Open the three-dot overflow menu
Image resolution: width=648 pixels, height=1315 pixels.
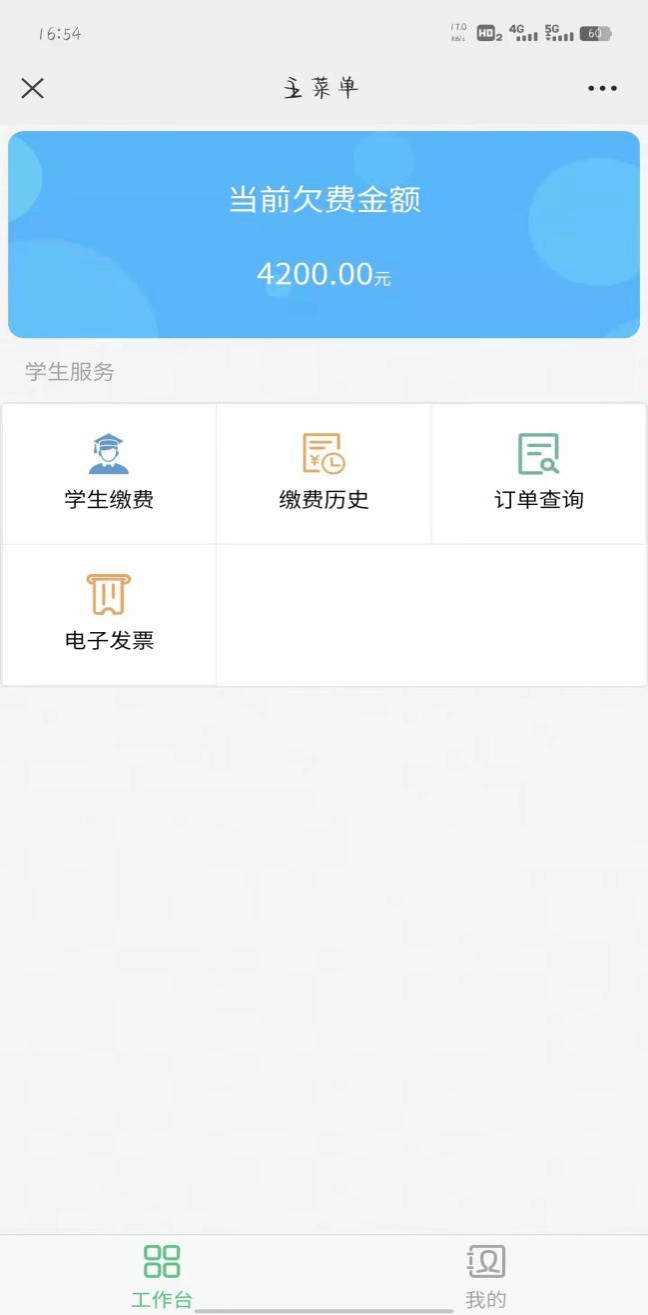tap(602, 88)
